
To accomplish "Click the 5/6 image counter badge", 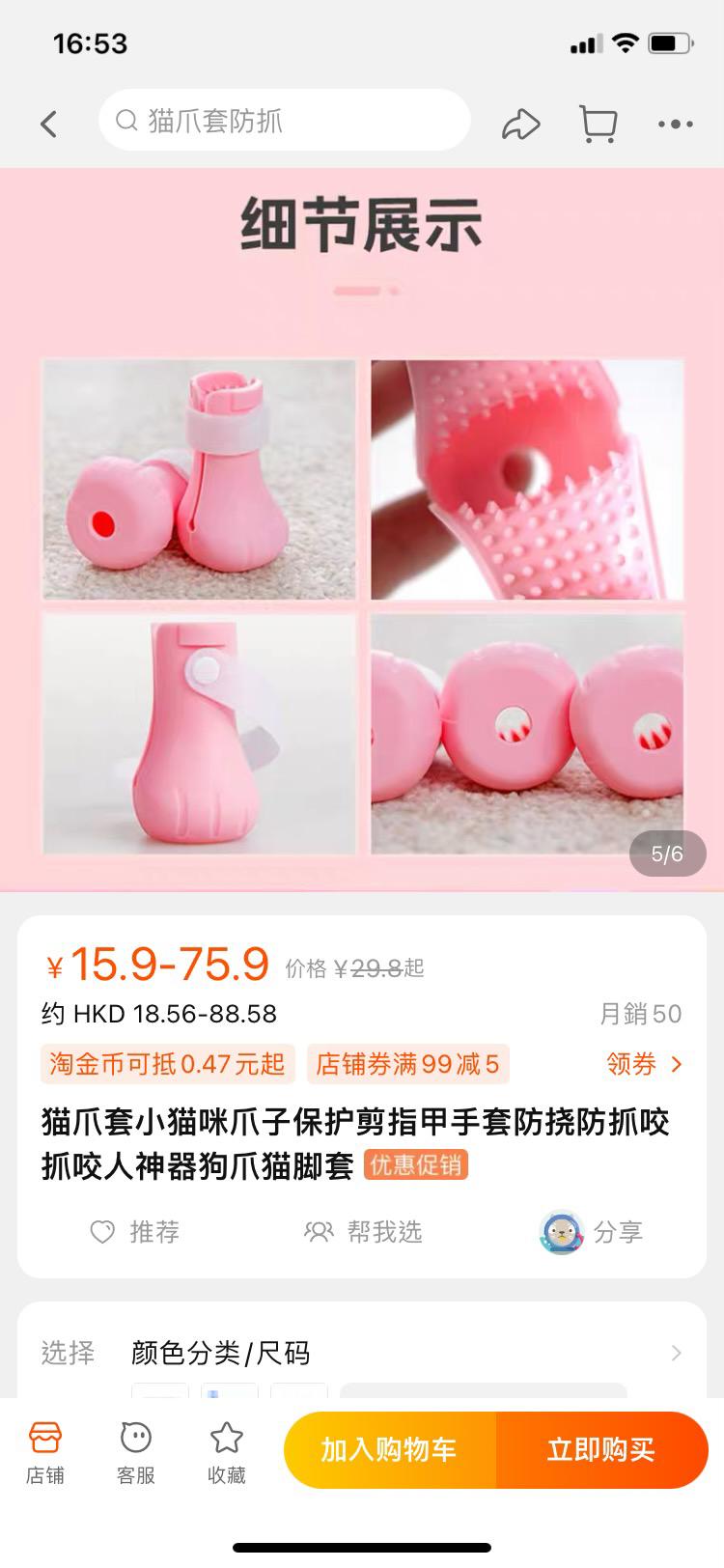I will click(667, 854).
